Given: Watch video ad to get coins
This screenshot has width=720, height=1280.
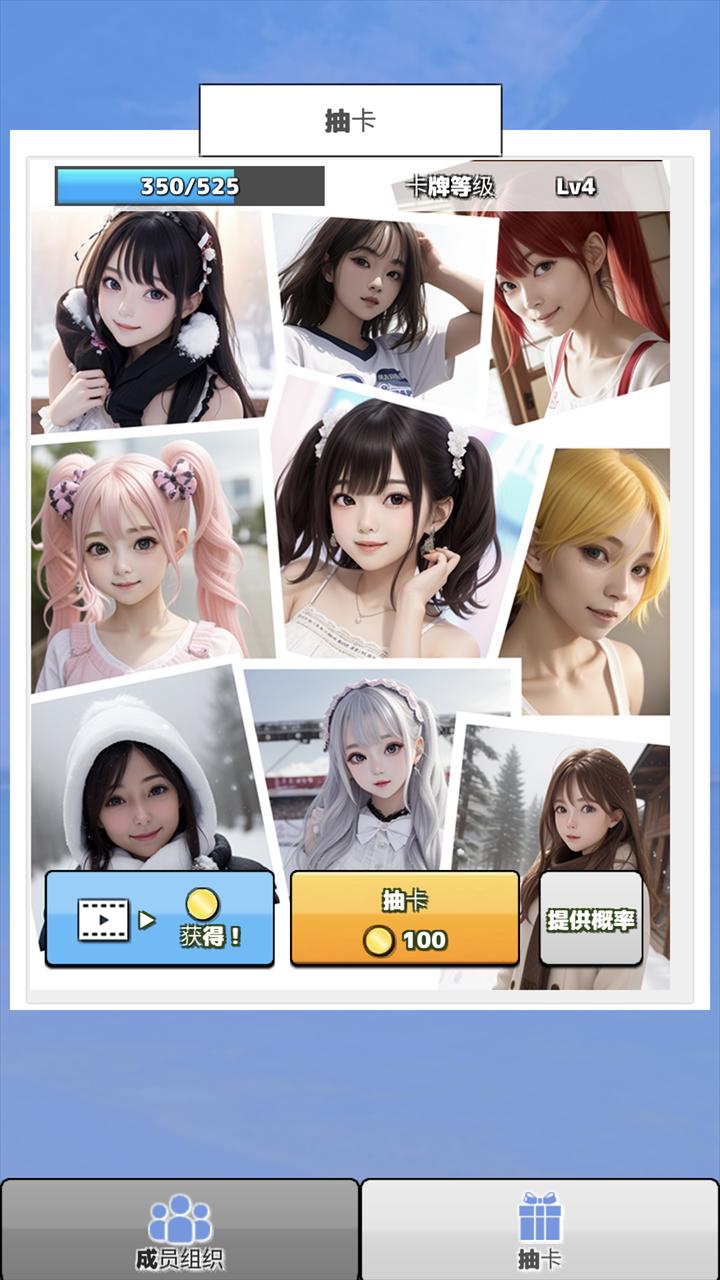Looking at the screenshot, I should pyautogui.click(x=160, y=918).
